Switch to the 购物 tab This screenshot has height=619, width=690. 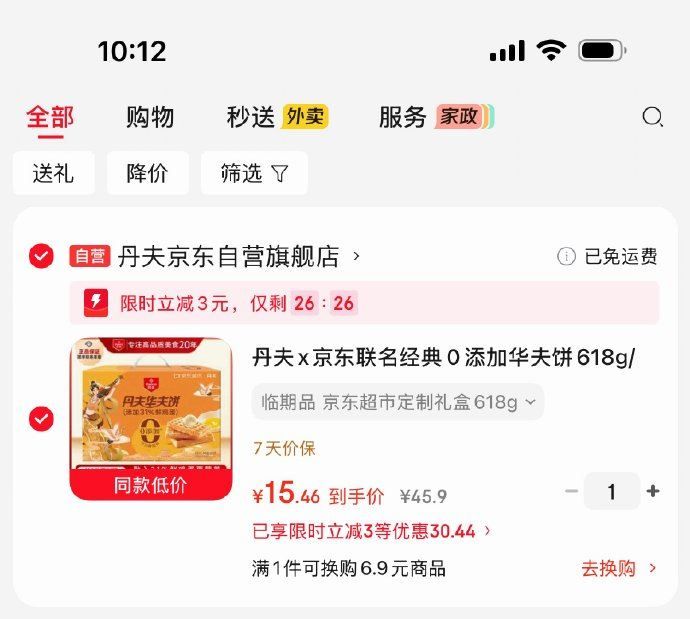pos(150,117)
